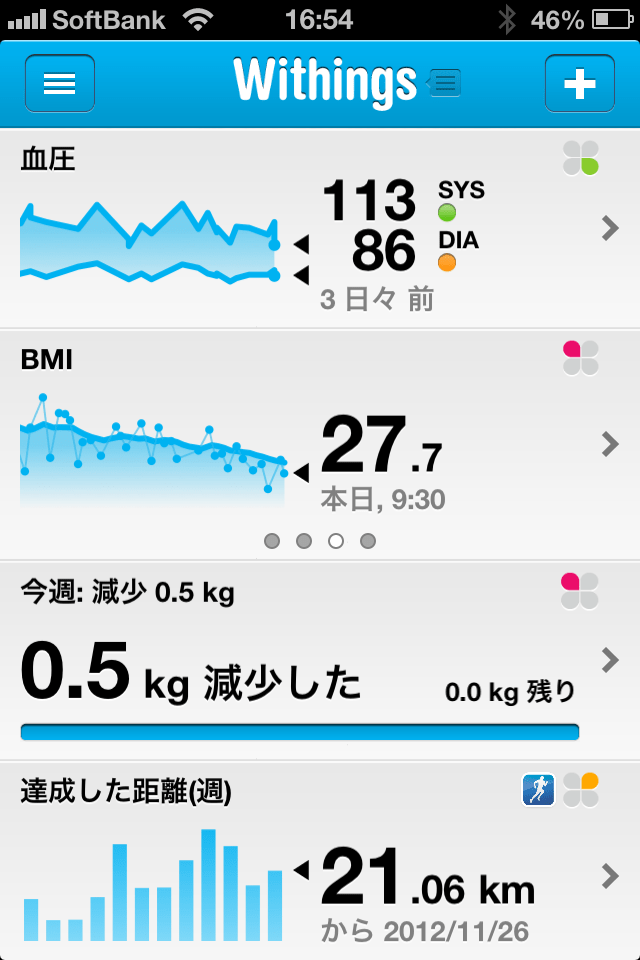Open the 血圧 blood pressure card
640x960 pixels.
pos(320,228)
